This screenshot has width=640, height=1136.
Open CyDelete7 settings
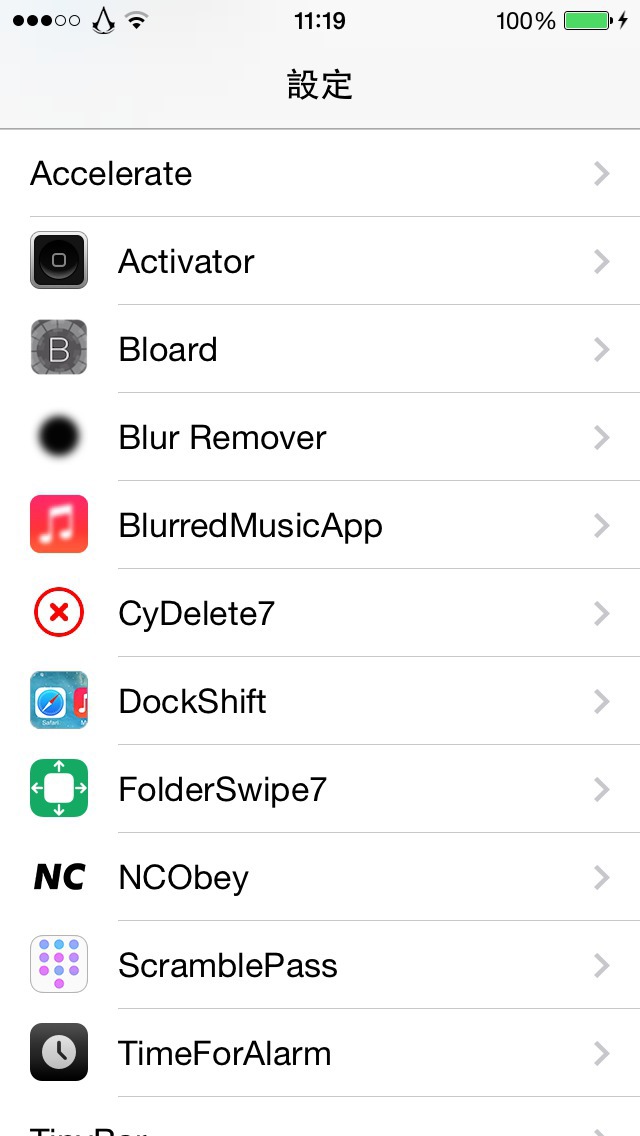click(x=320, y=613)
